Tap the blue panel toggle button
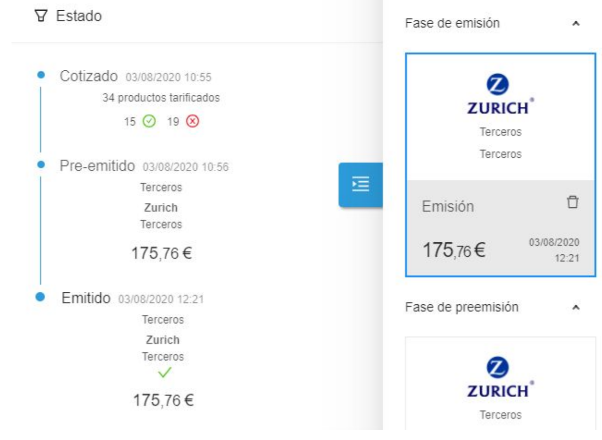The height and width of the screenshot is (440, 602). click(x=361, y=185)
